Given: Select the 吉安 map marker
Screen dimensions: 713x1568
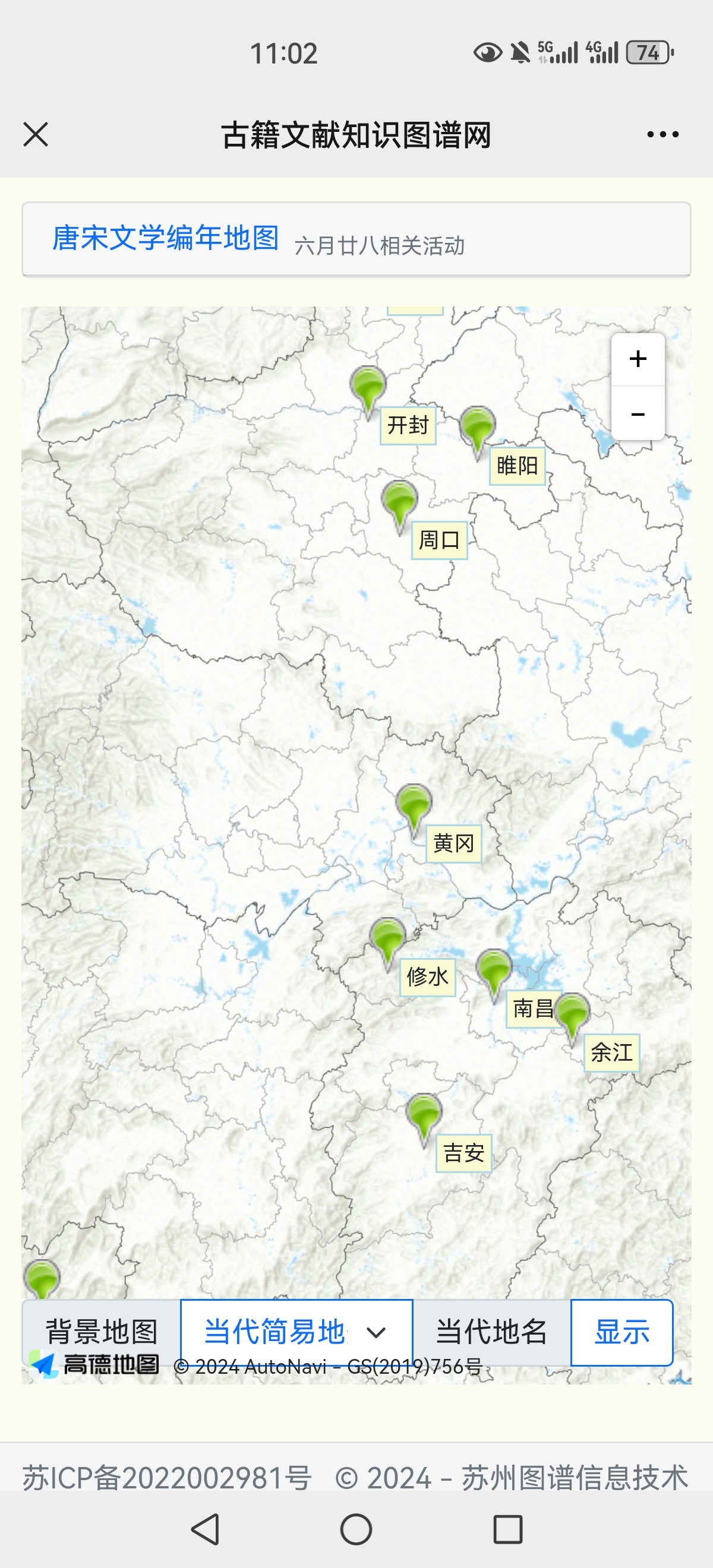Looking at the screenshot, I should coord(424,1114).
